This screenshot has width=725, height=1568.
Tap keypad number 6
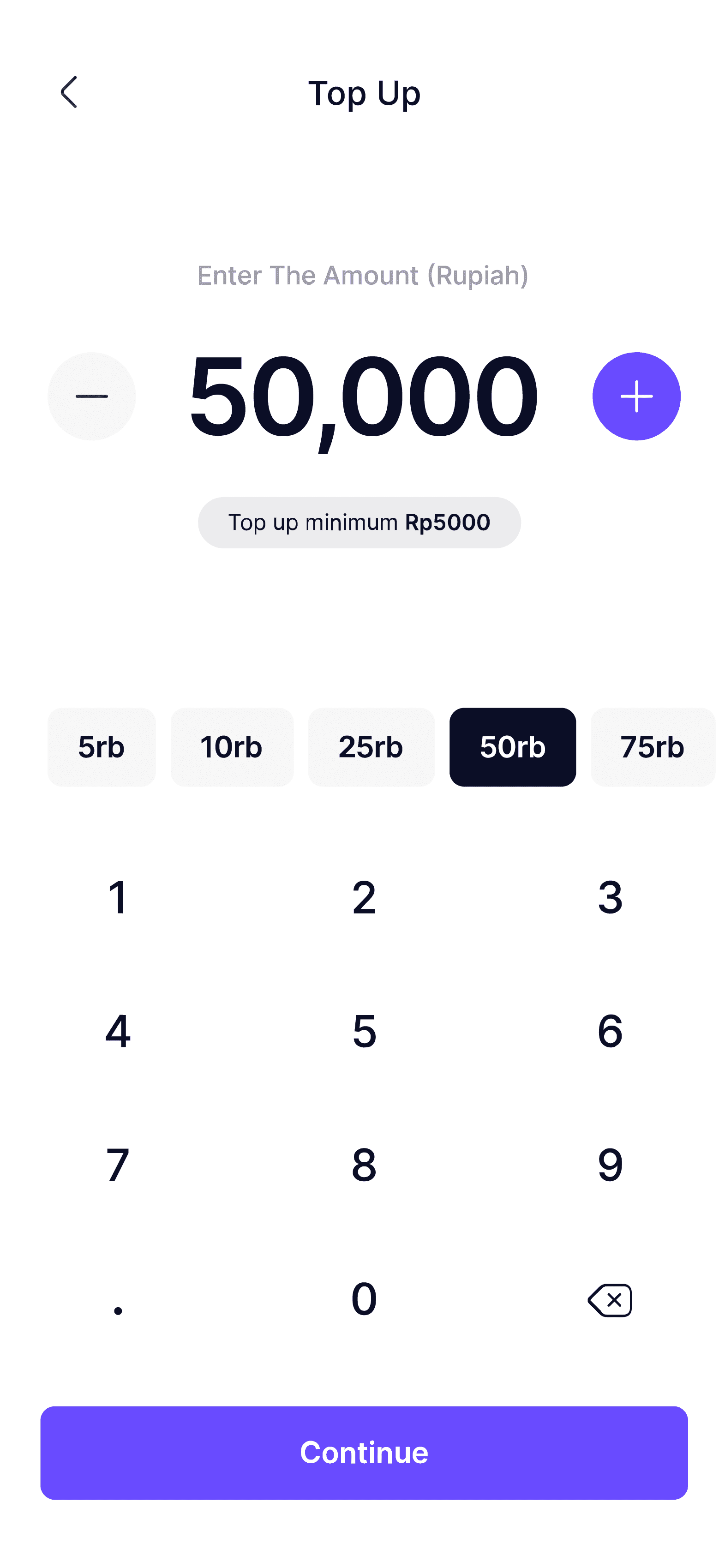[610, 1031]
